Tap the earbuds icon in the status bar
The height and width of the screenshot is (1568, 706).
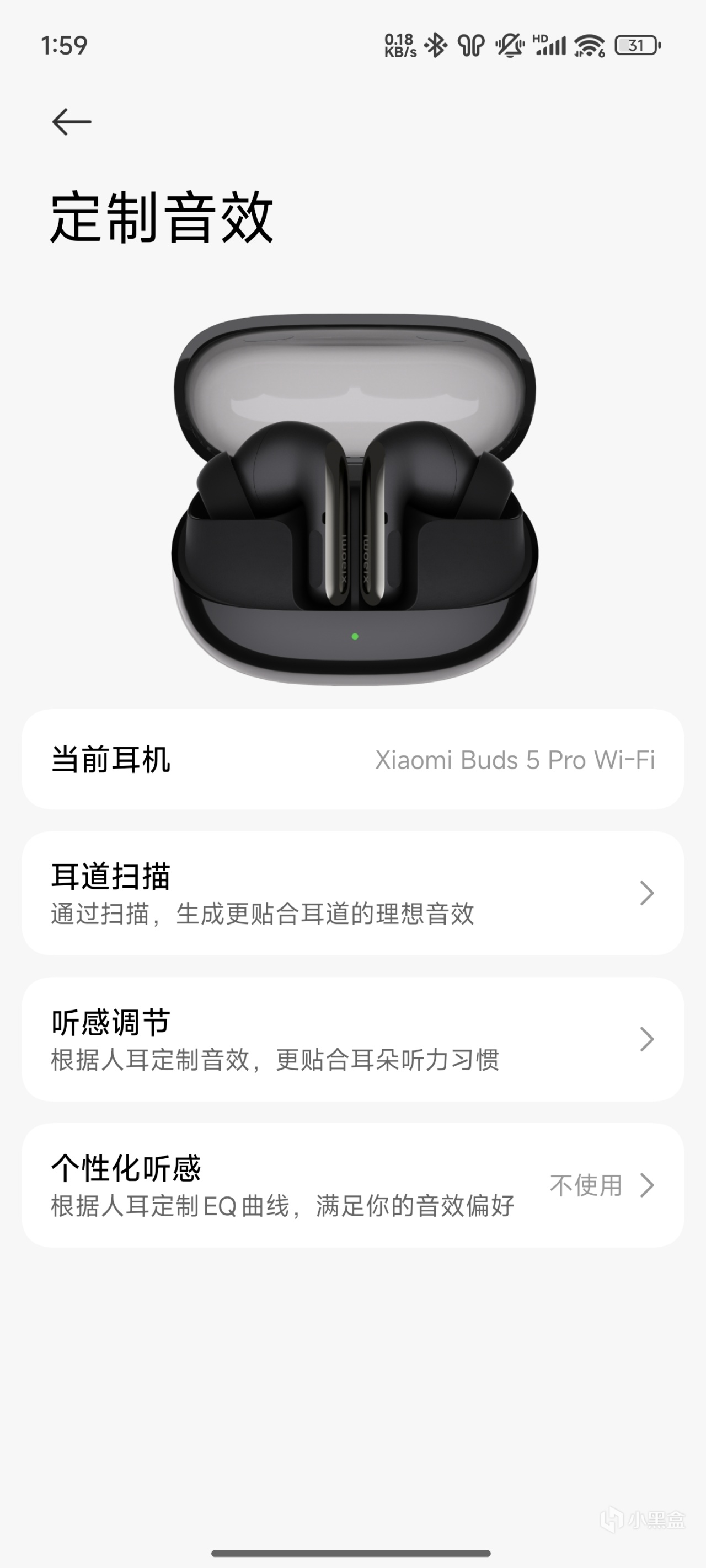click(x=472, y=44)
